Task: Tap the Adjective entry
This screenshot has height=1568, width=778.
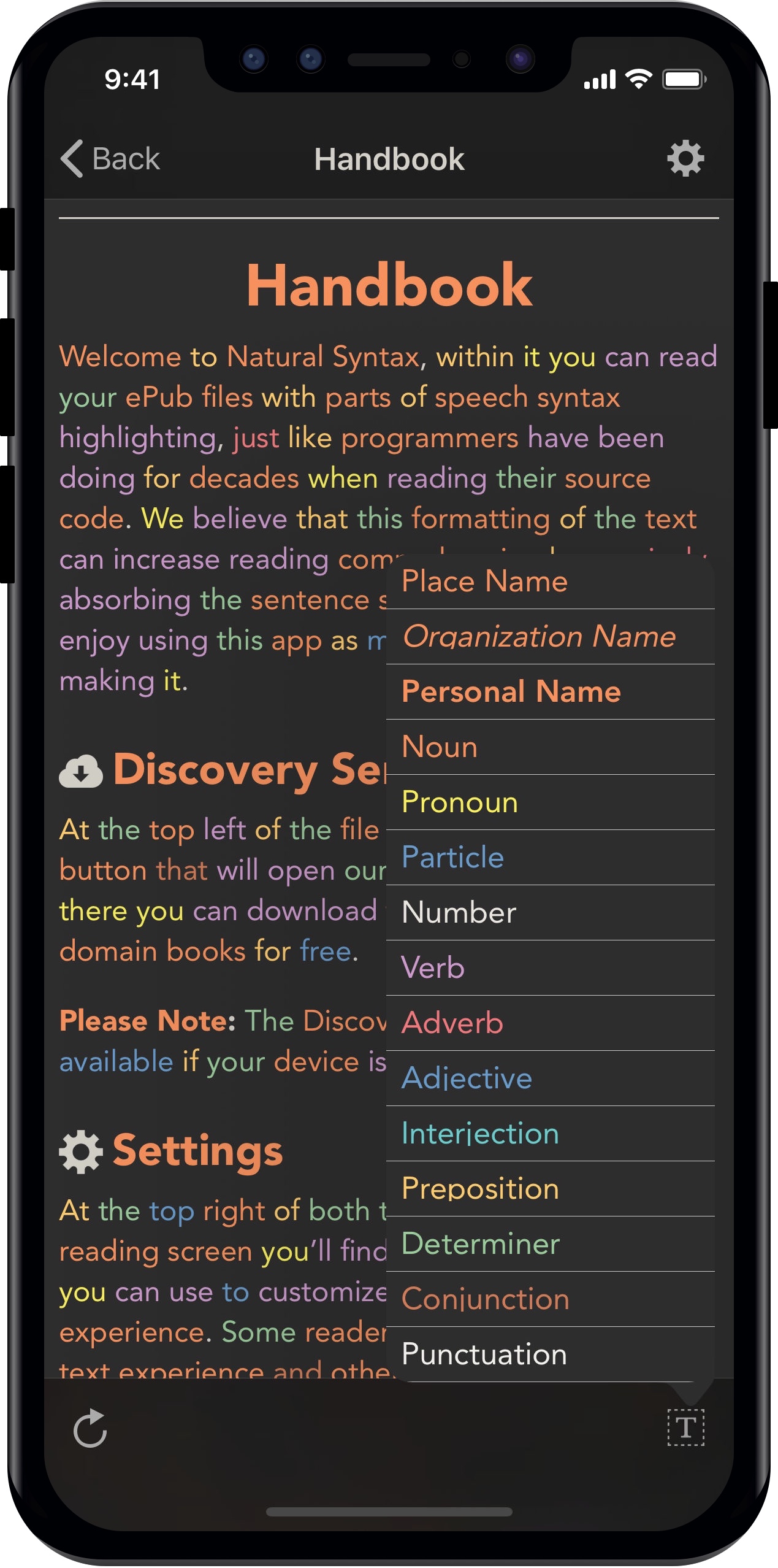Action: 549,1078
